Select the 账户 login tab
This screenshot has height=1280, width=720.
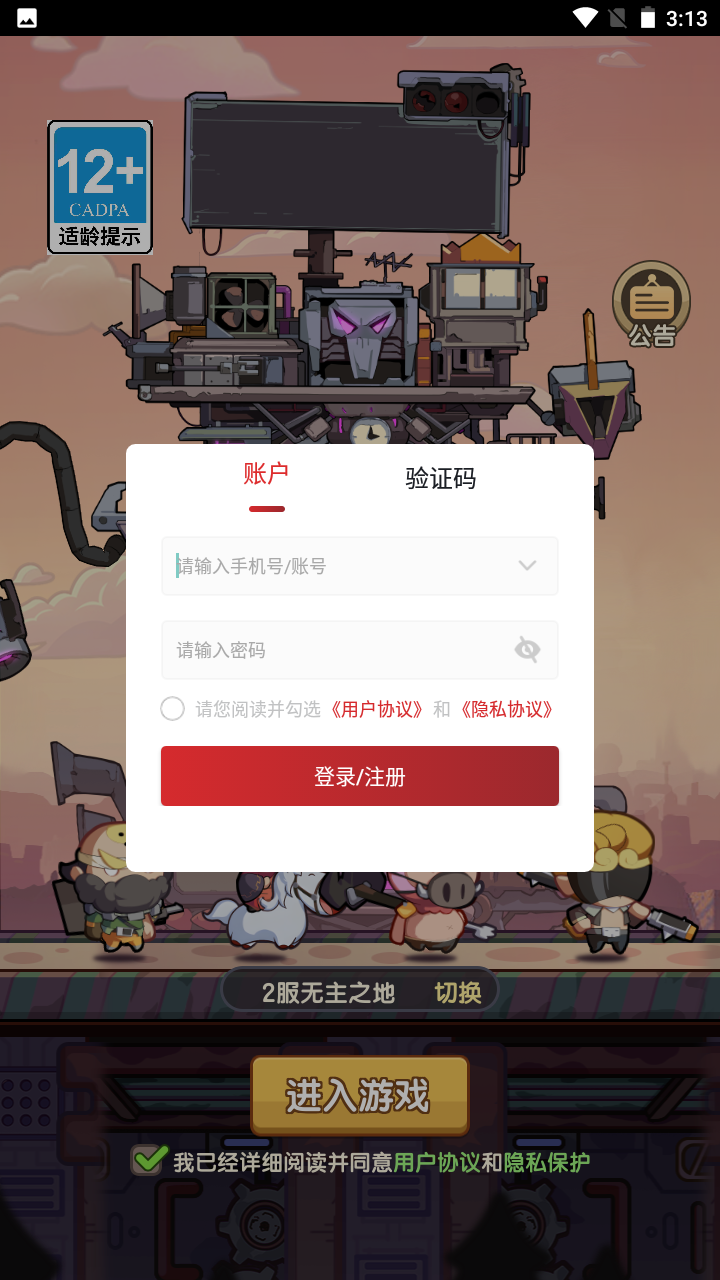[x=266, y=474]
